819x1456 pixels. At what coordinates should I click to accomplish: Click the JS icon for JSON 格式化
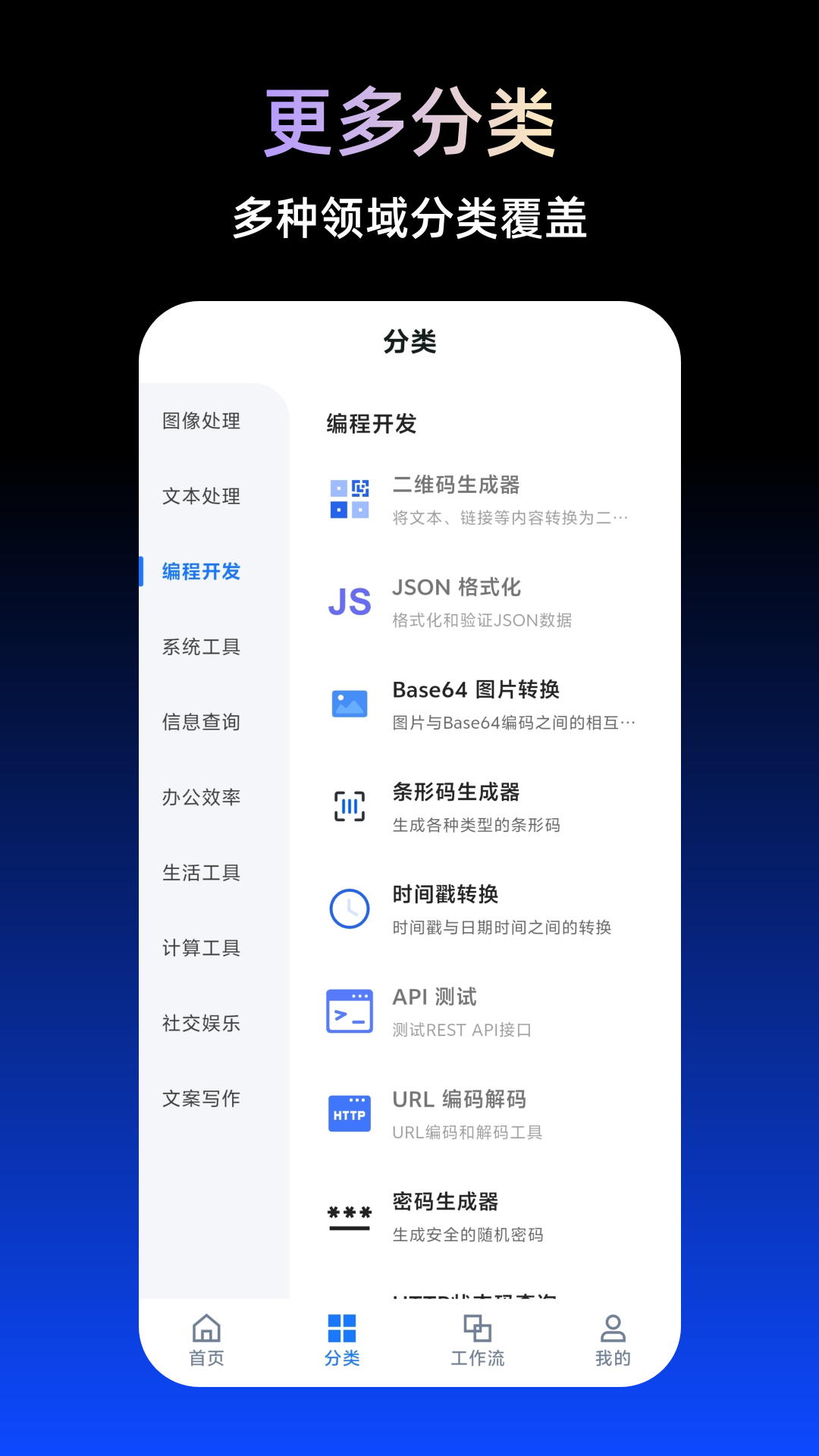pyautogui.click(x=348, y=601)
